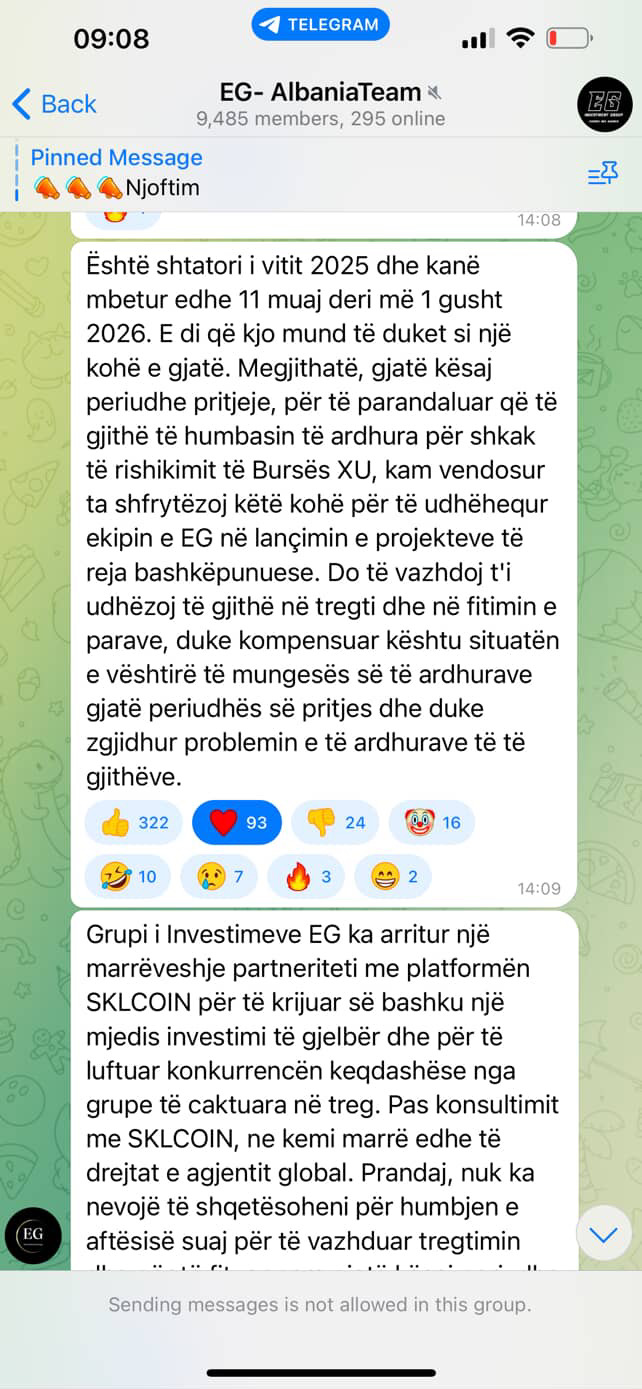
Task: Add grinning face reaction with 2 count
Action: [393, 877]
